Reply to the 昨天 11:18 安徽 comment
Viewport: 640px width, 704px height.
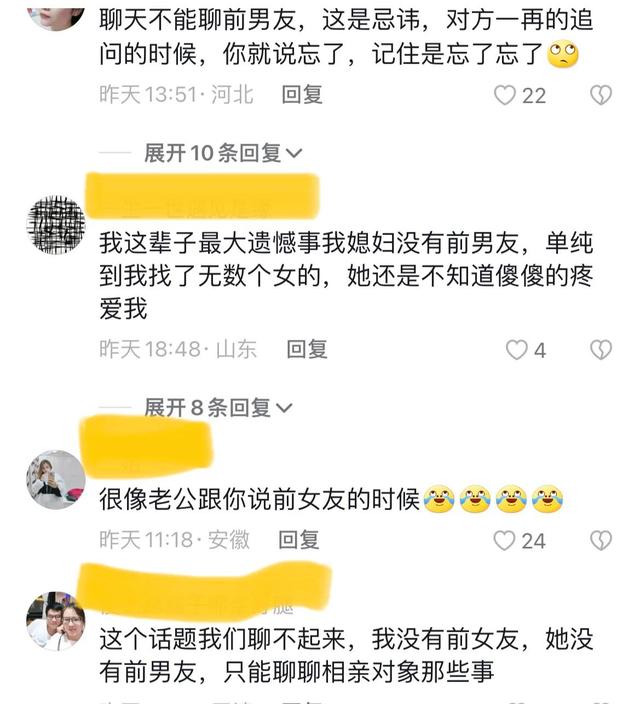coord(299,540)
